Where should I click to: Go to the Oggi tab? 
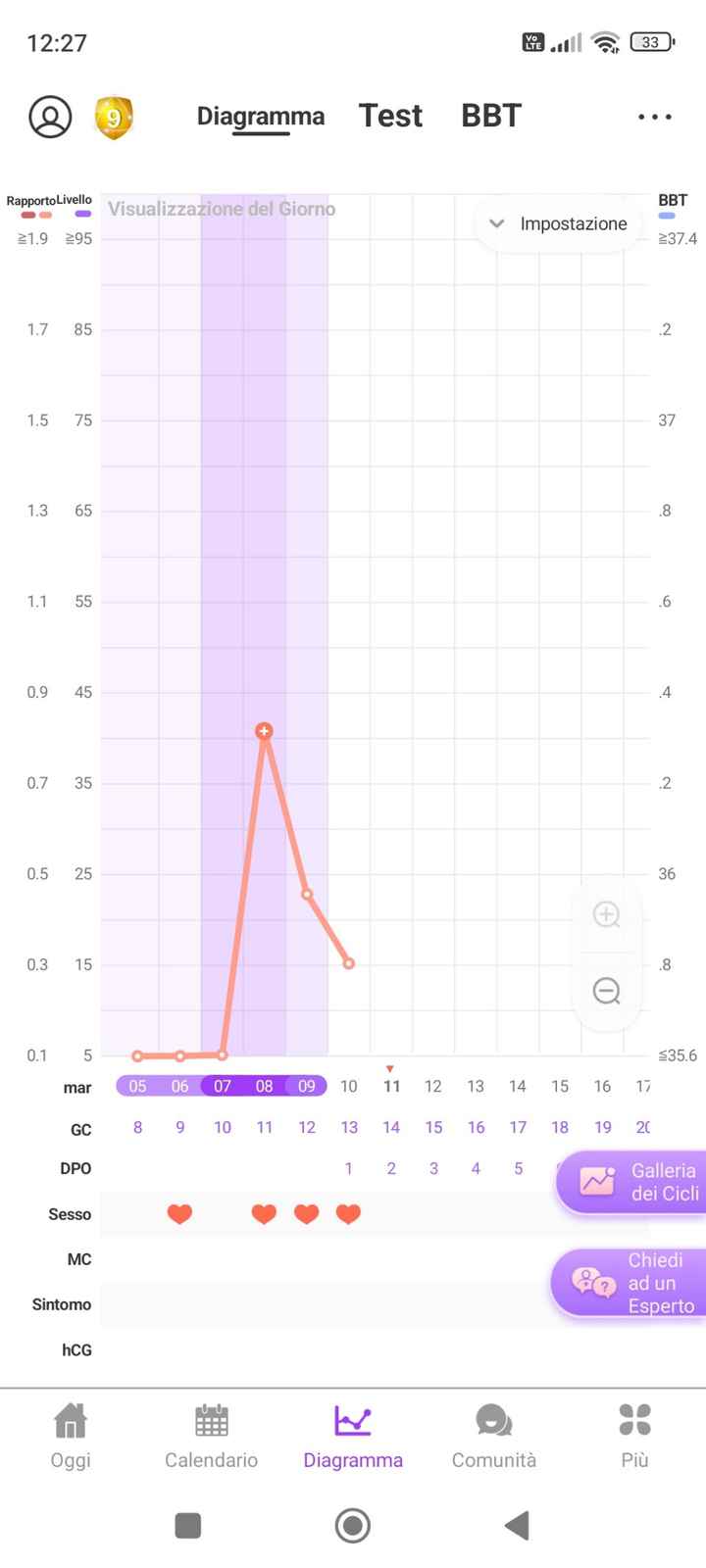(71, 1436)
